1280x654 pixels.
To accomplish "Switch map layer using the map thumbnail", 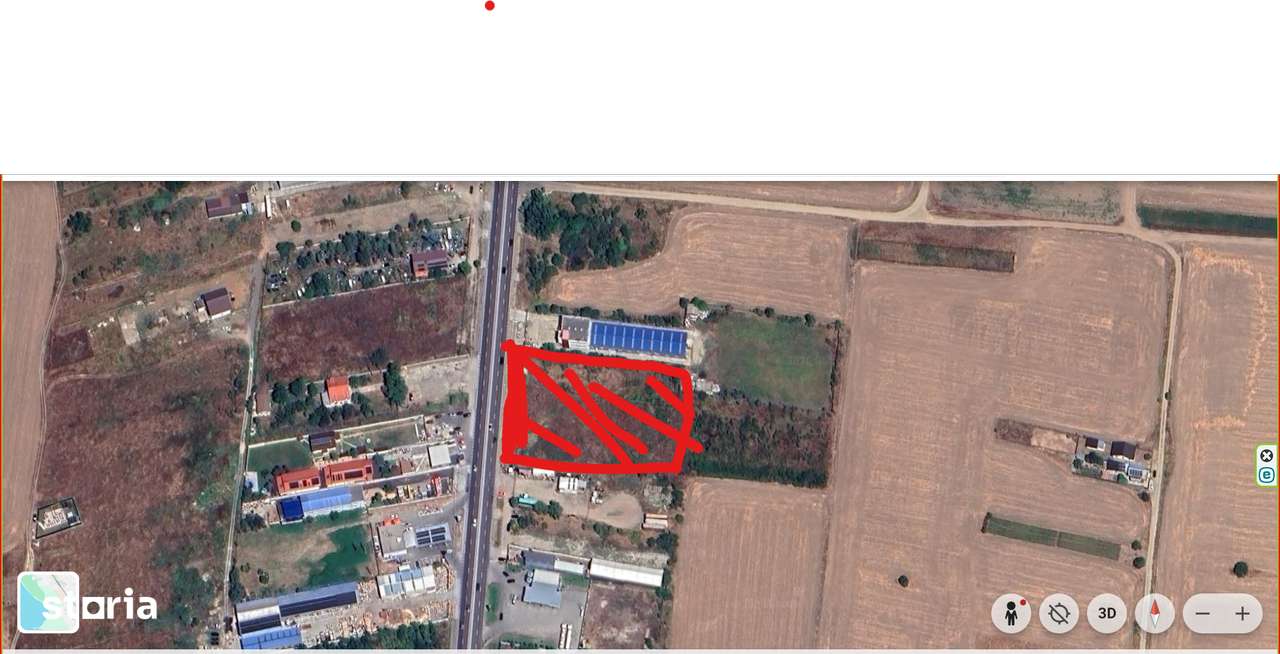I will tap(48, 602).
